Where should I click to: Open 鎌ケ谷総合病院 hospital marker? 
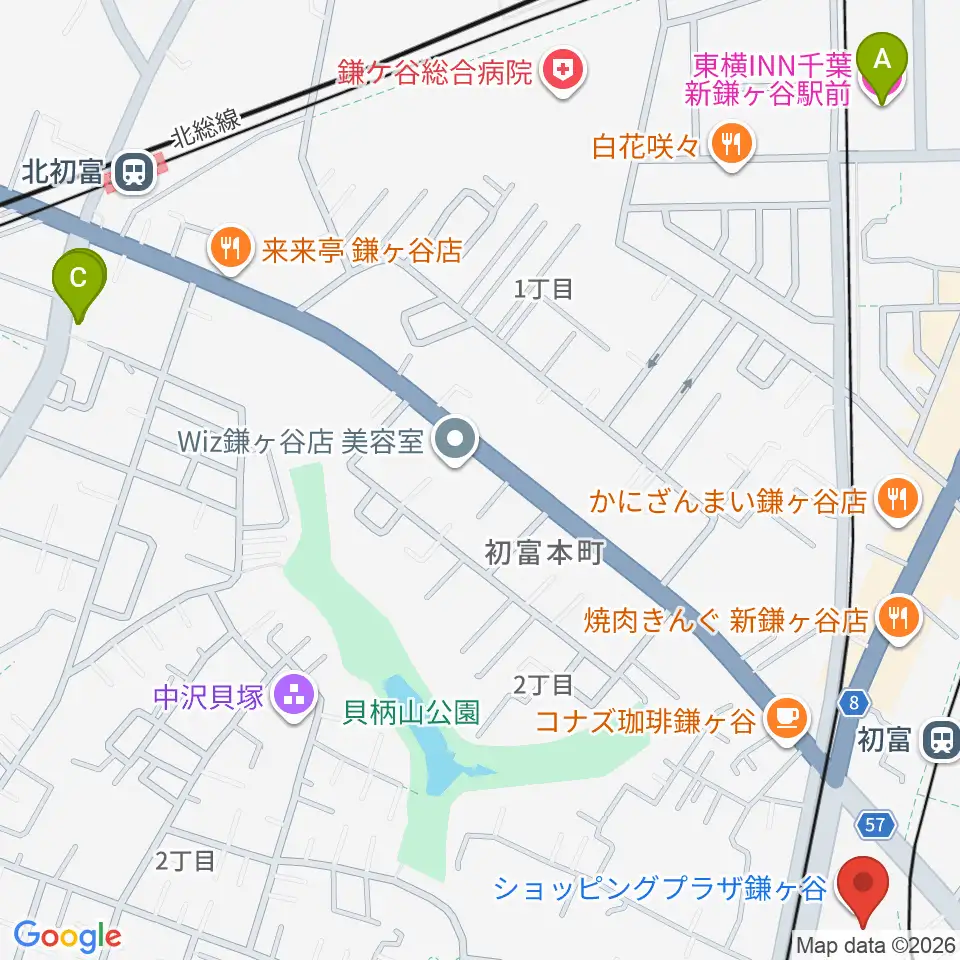pyautogui.click(x=563, y=72)
